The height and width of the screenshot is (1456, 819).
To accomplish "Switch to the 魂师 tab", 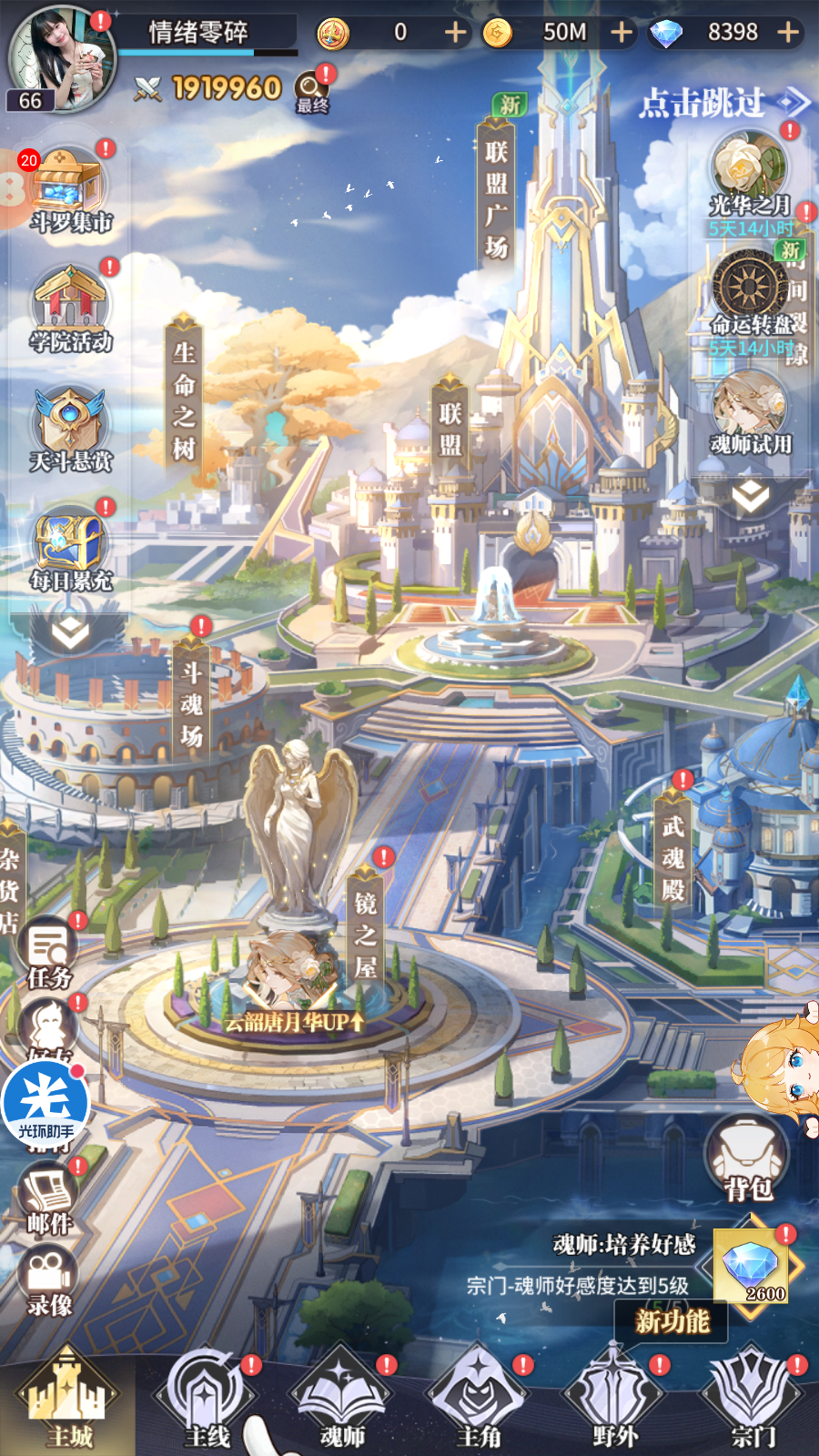I will [342, 1401].
